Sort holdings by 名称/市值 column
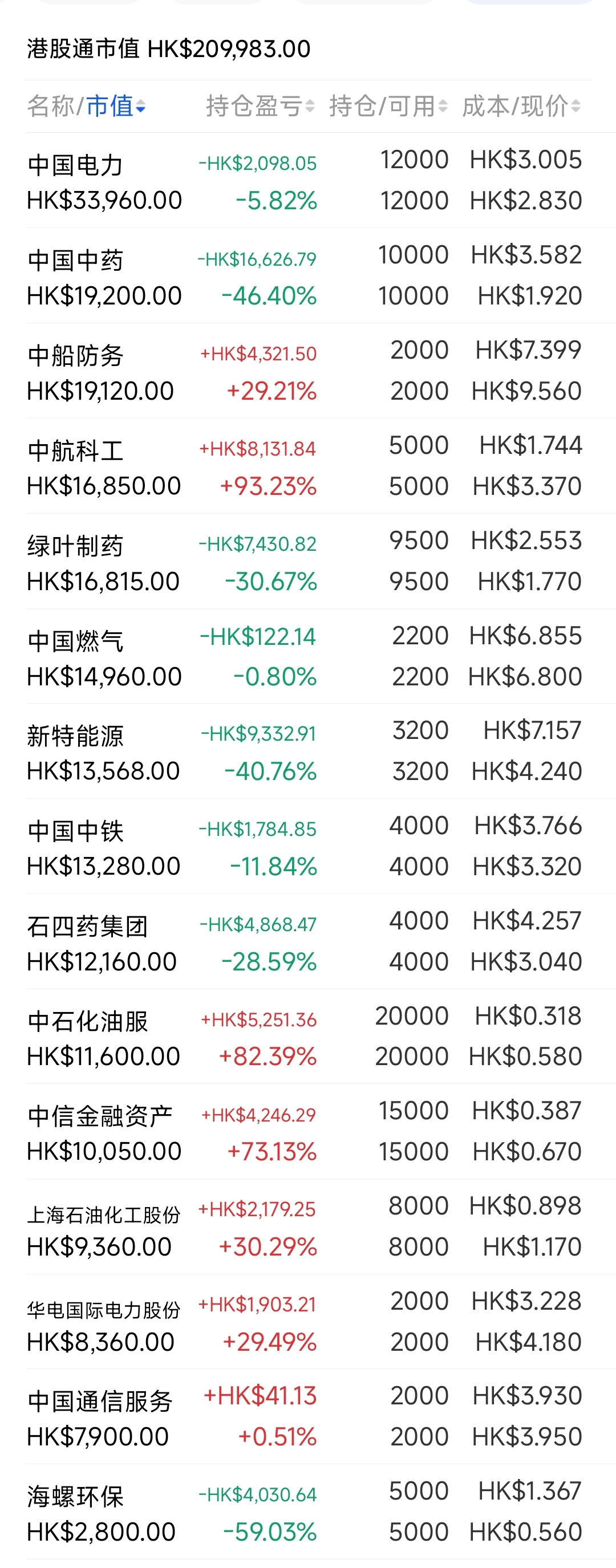This screenshot has height=1568, width=616. (x=87, y=107)
